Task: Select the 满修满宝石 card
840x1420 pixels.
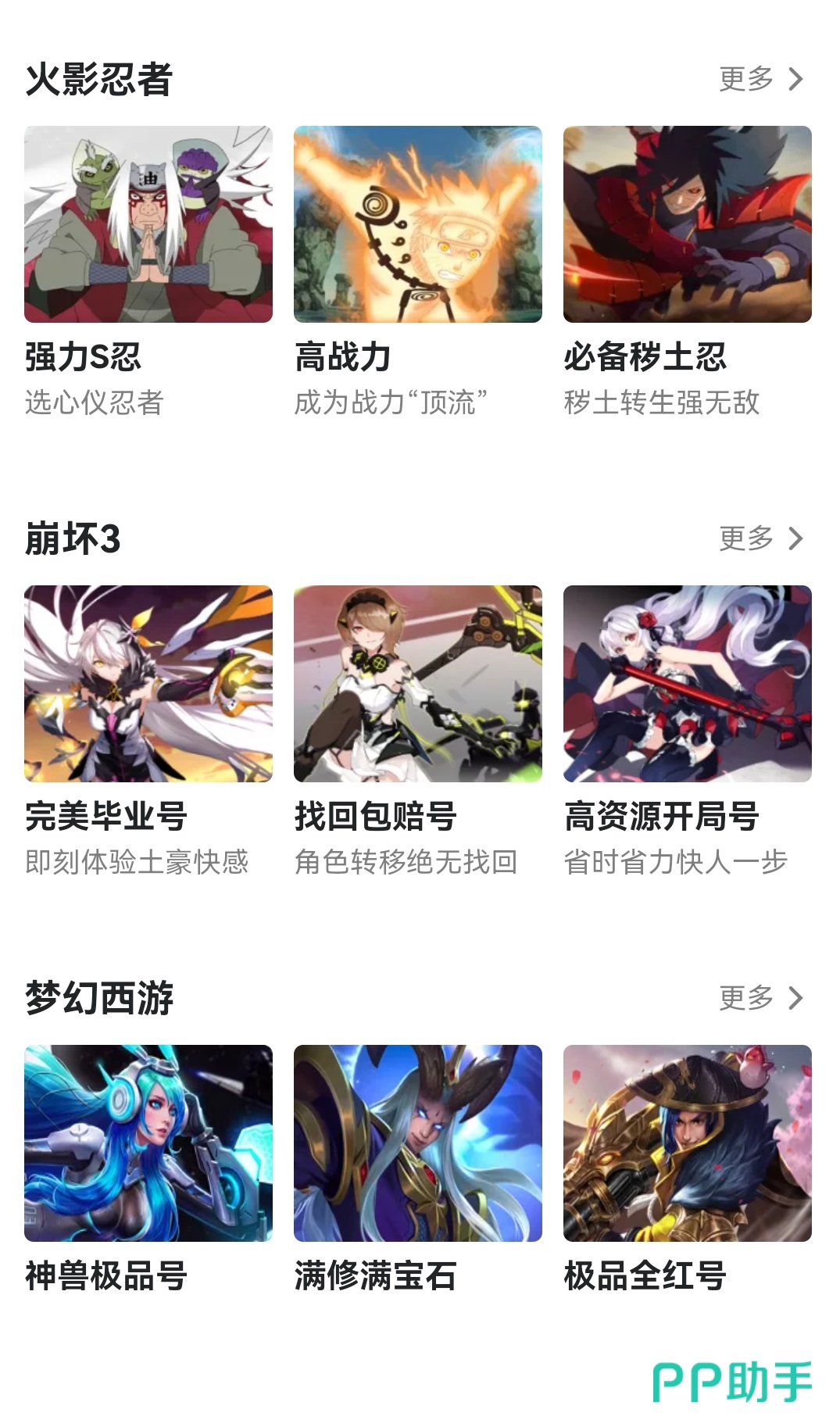Action: pyautogui.click(x=418, y=1143)
